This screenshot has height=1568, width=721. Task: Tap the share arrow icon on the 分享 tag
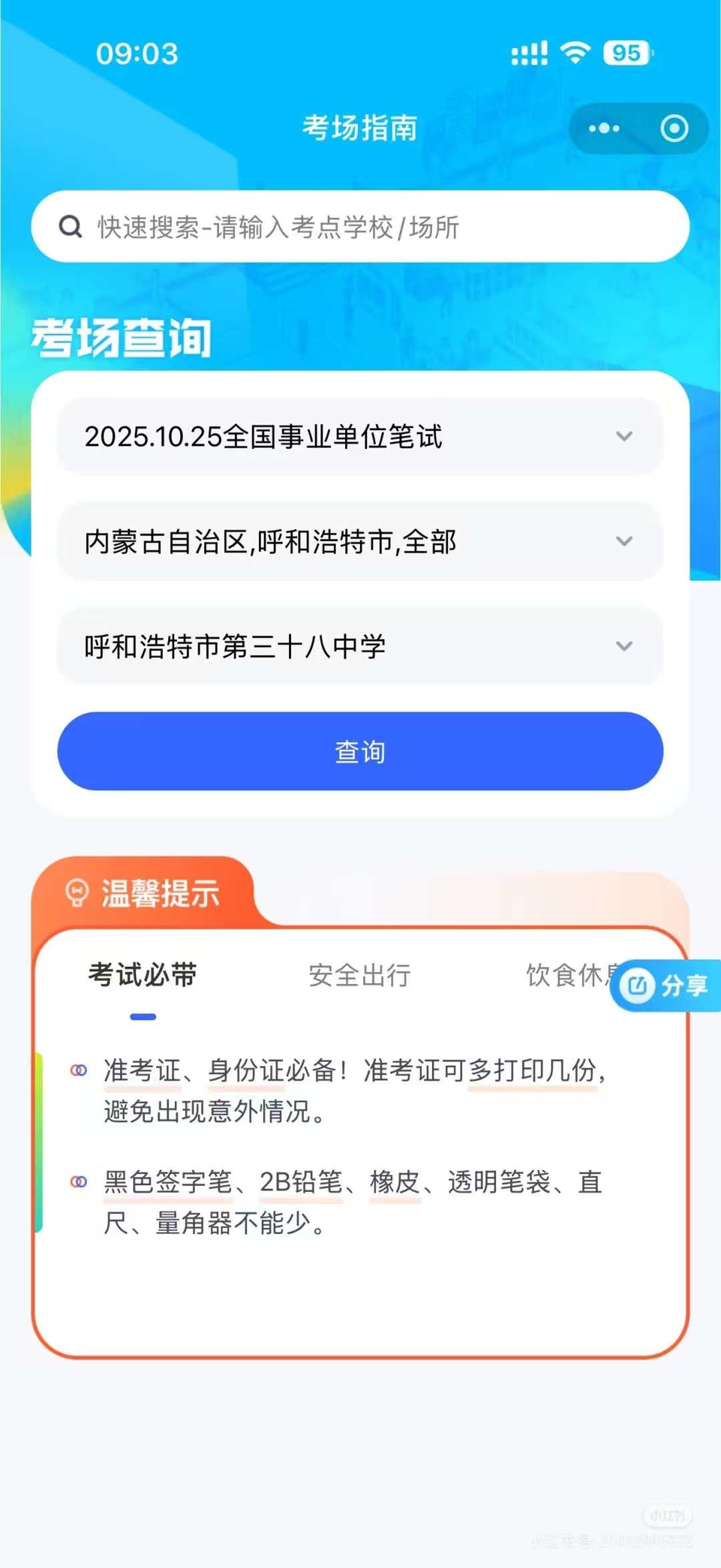(x=639, y=986)
